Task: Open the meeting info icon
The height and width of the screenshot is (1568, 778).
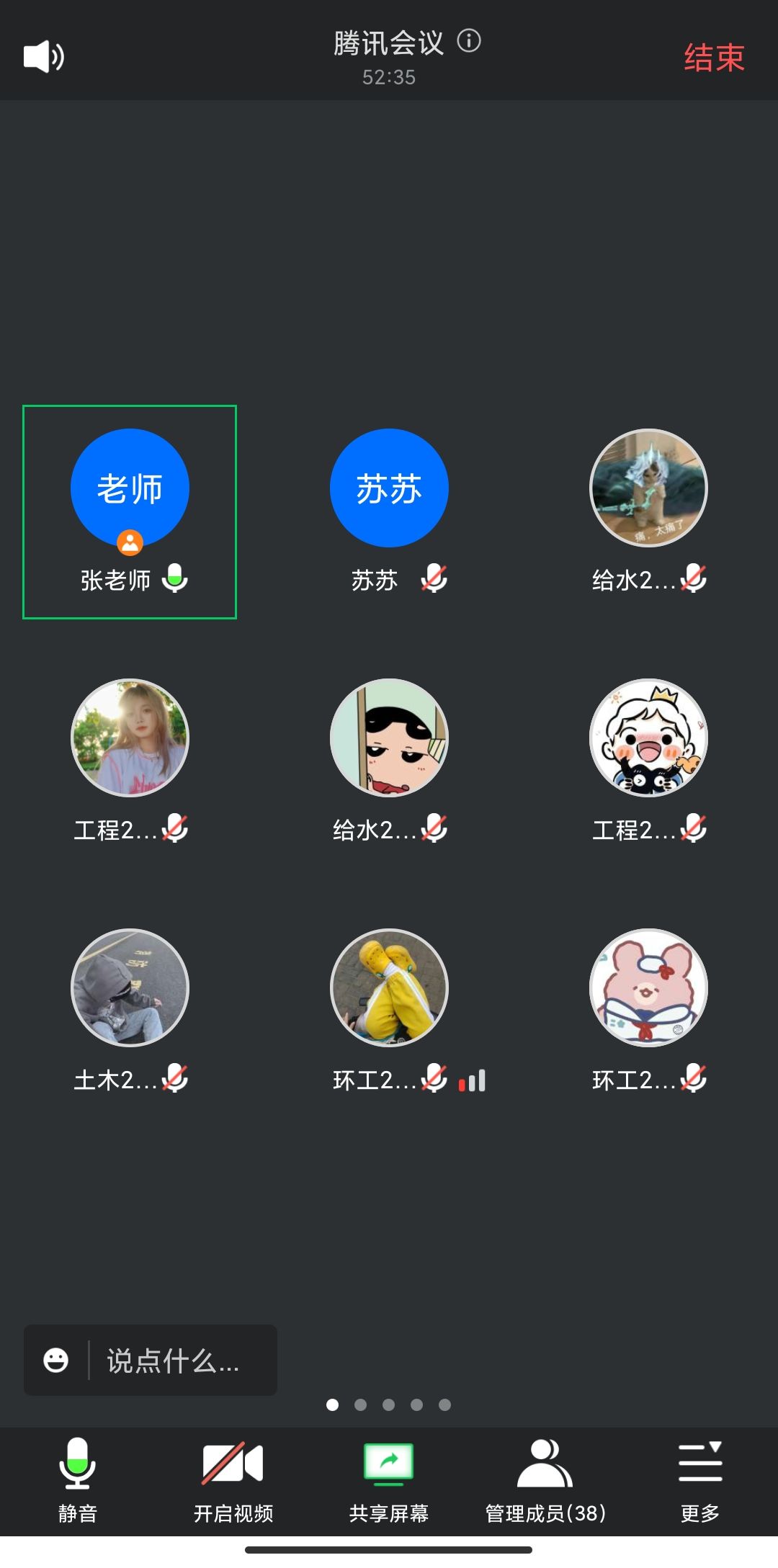Action: tap(469, 41)
